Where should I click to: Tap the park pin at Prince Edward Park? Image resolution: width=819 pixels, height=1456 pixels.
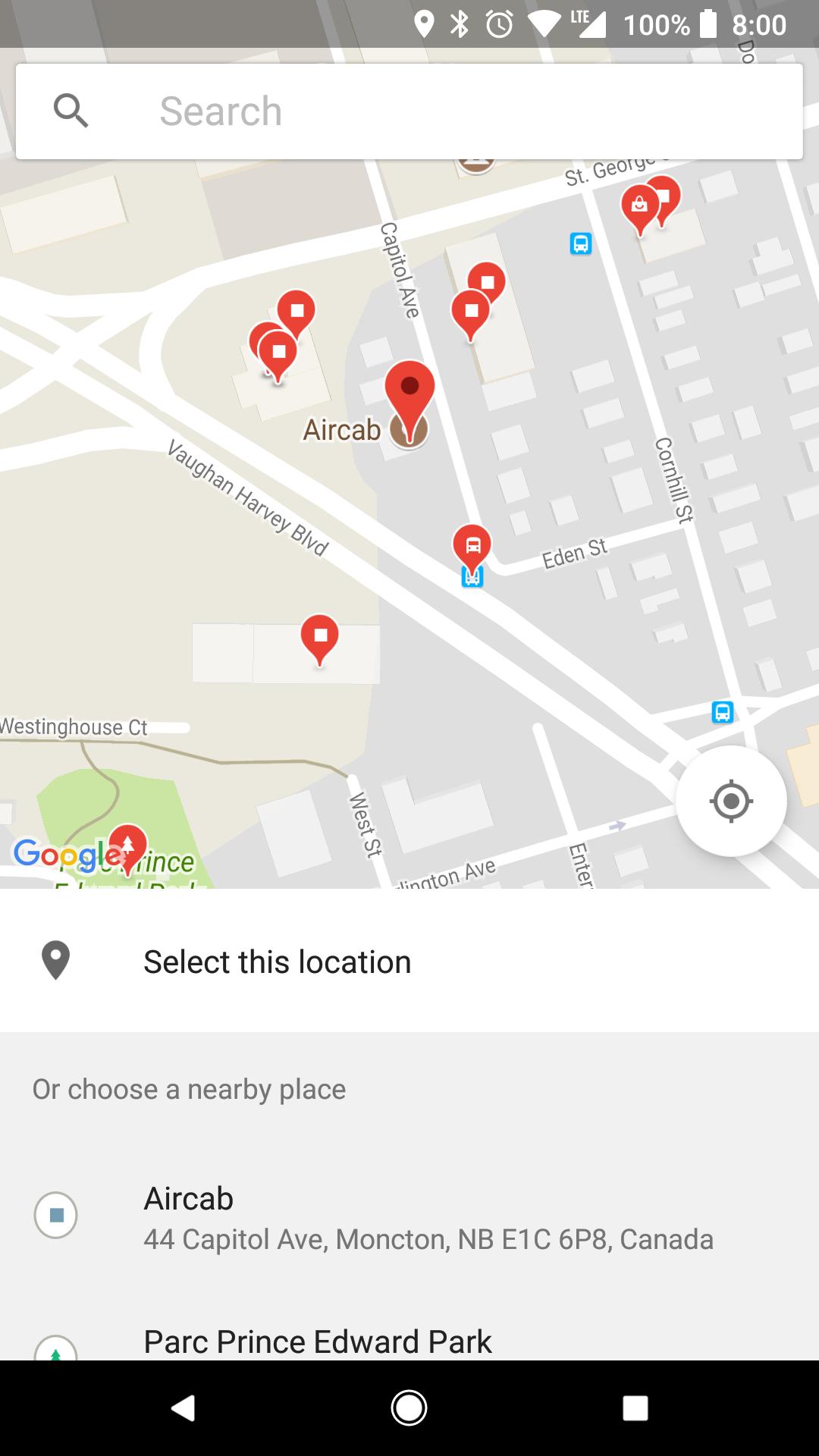[x=127, y=846]
